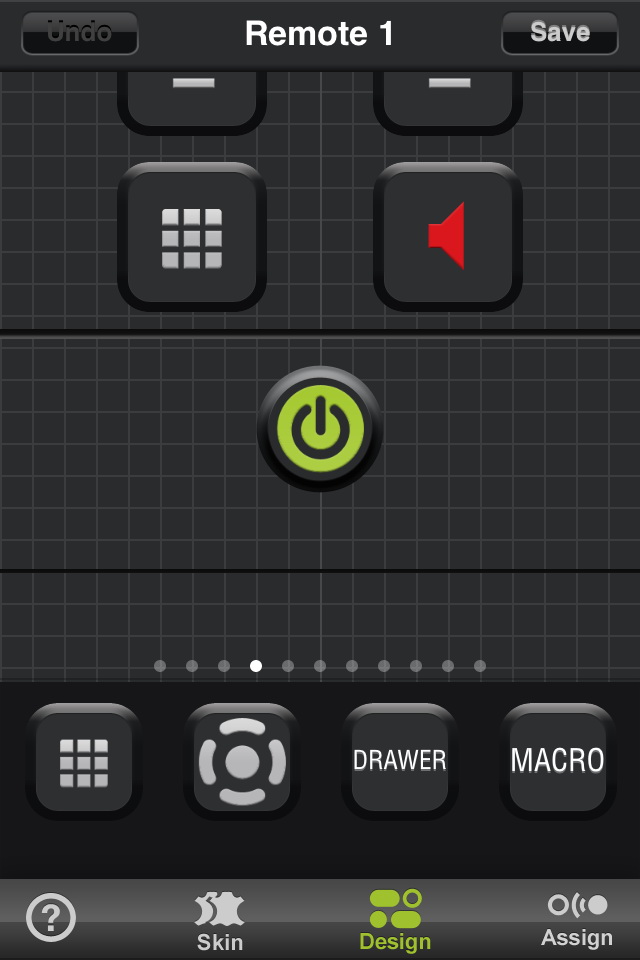Jump to the first palette page dot
The height and width of the screenshot is (960, 640).
pos(160,666)
